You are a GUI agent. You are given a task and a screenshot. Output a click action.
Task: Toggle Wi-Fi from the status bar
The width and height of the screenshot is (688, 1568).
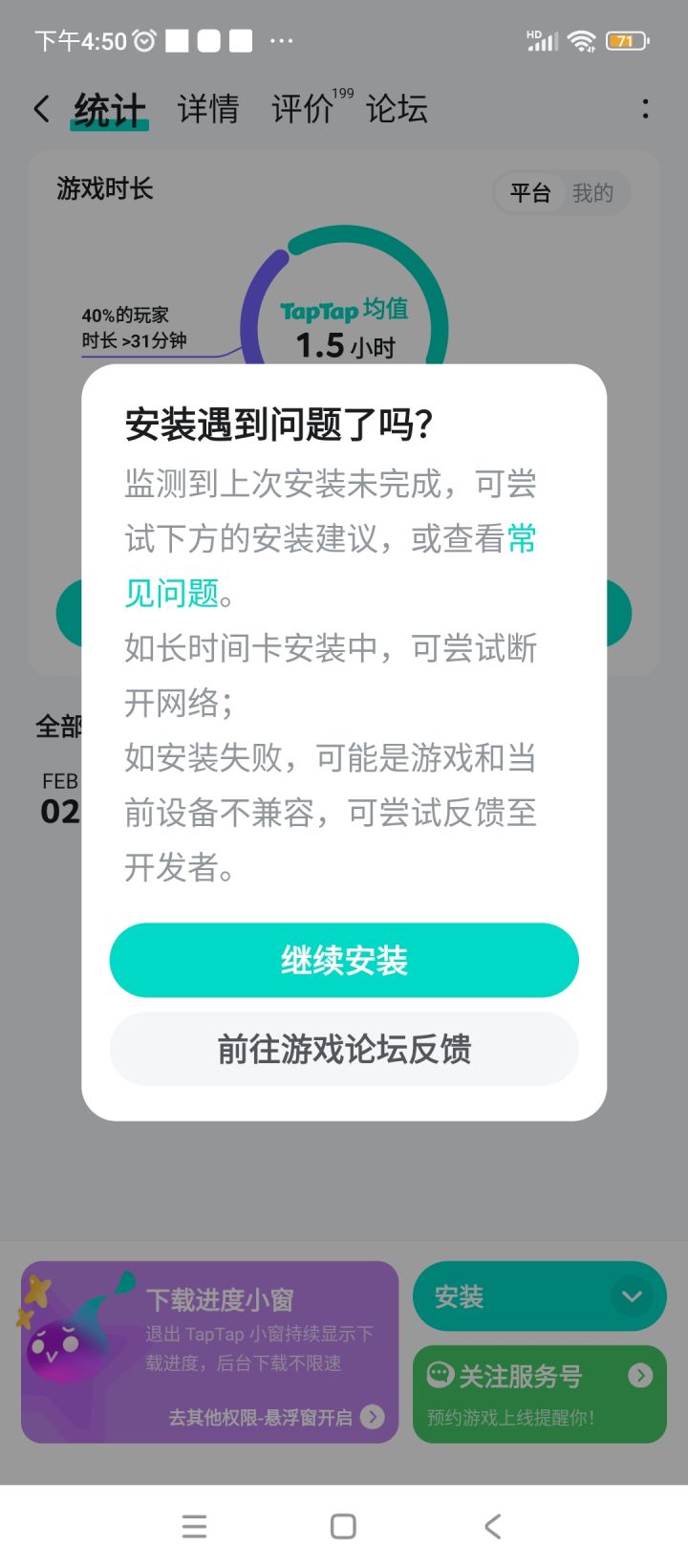click(x=581, y=40)
